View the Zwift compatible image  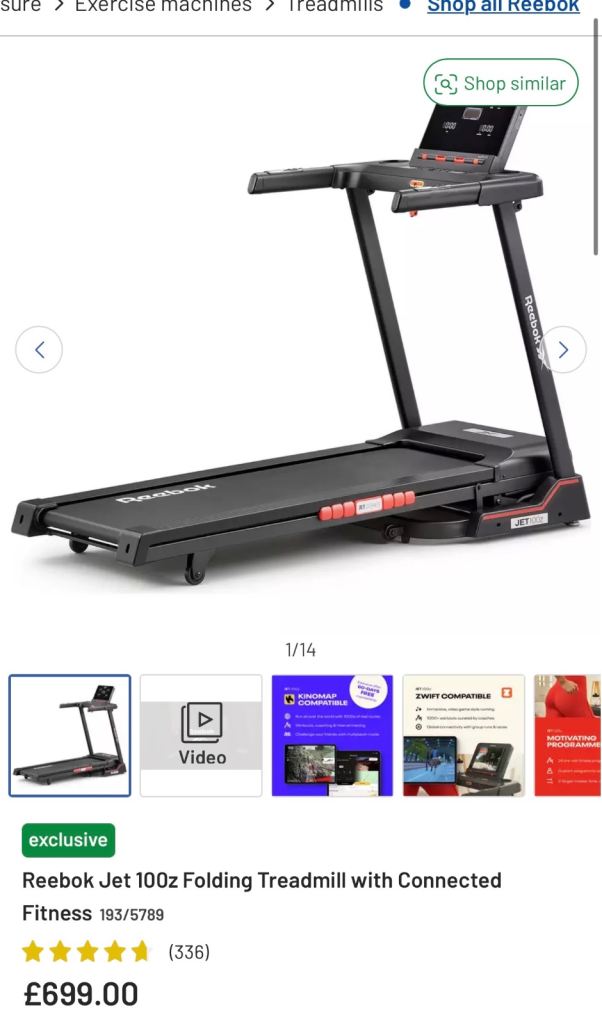pyautogui.click(x=463, y=735)
